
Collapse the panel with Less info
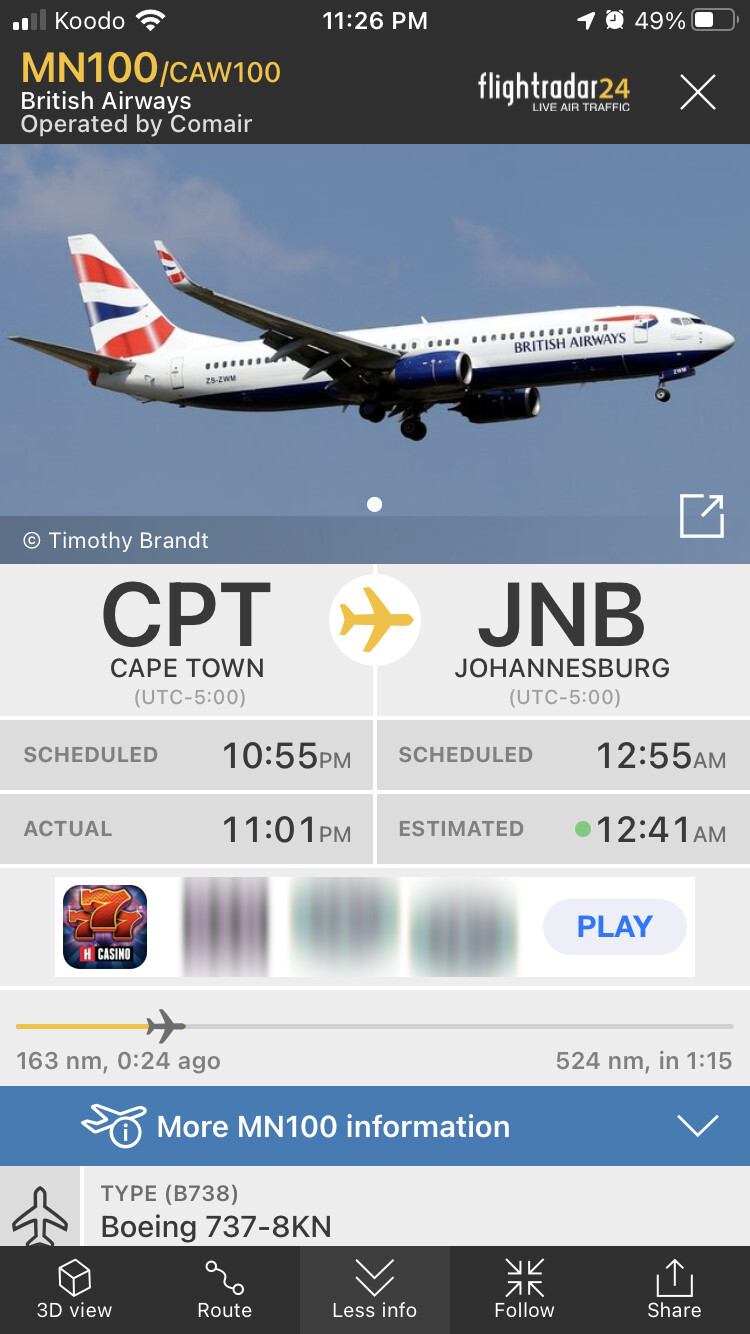(x=375, y=1289)
